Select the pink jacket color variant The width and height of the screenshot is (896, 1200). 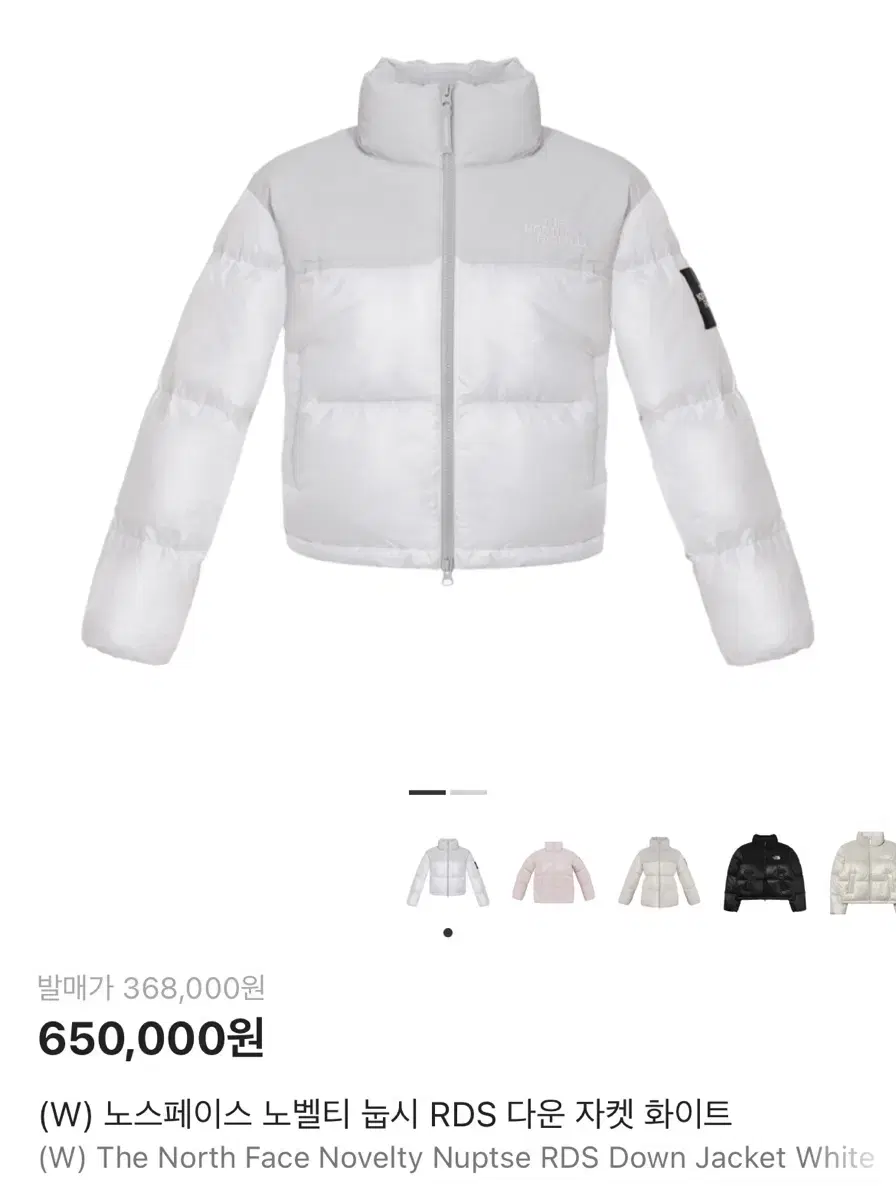coord(550,873)
